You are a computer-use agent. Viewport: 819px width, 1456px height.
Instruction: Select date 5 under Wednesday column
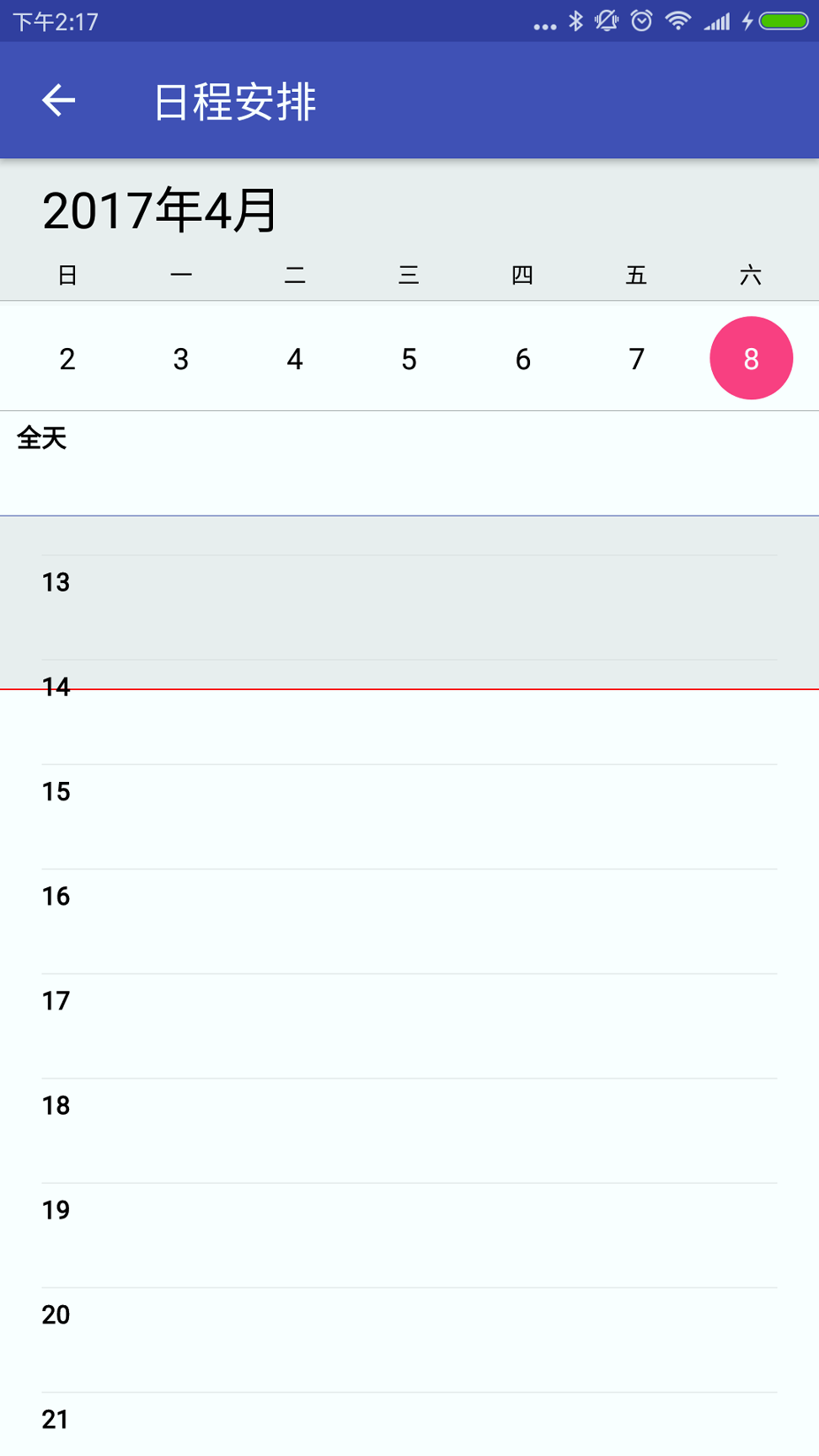click(x=409, y=357)
